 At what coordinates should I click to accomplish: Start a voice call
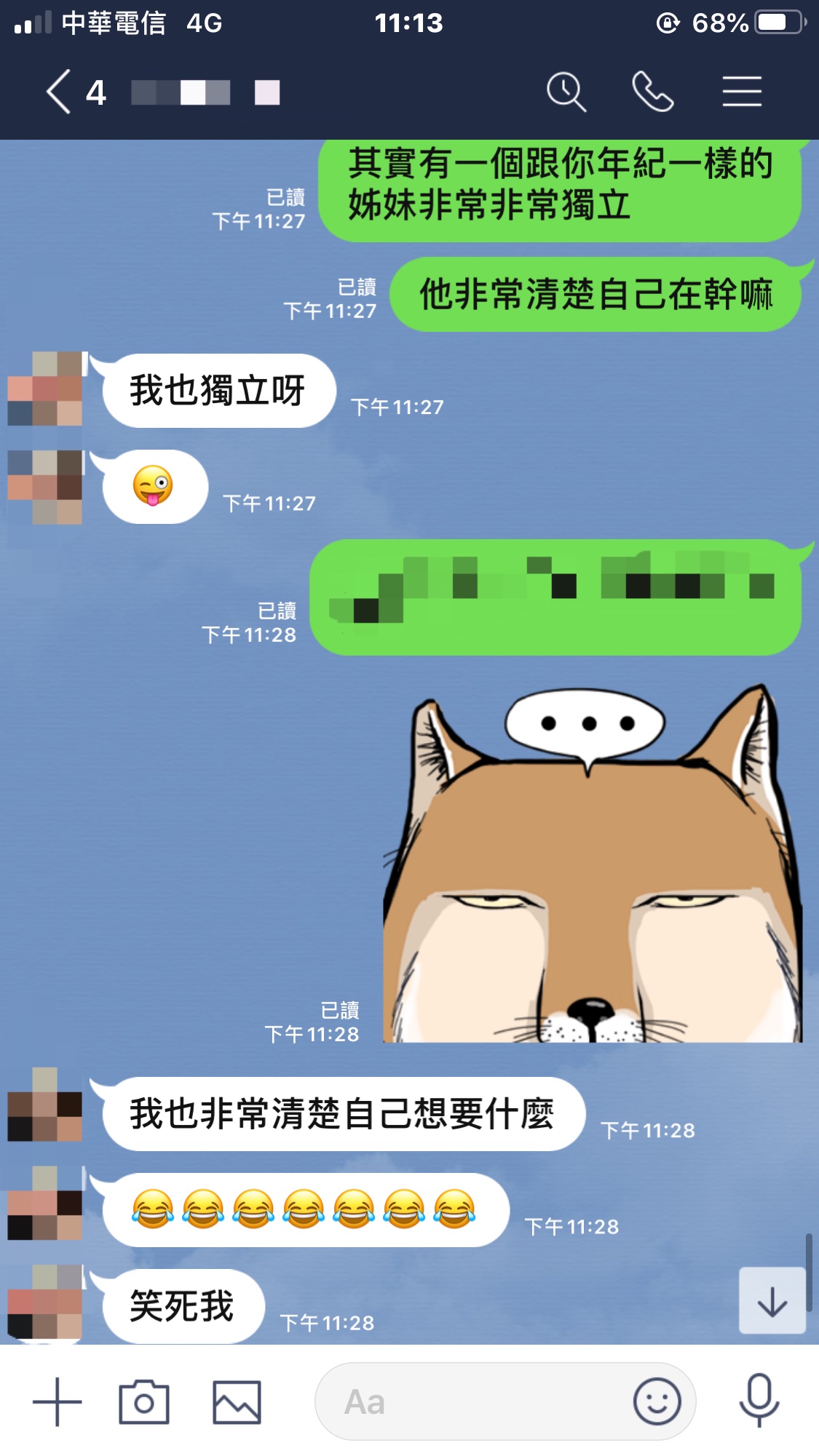tap(652, 92)
